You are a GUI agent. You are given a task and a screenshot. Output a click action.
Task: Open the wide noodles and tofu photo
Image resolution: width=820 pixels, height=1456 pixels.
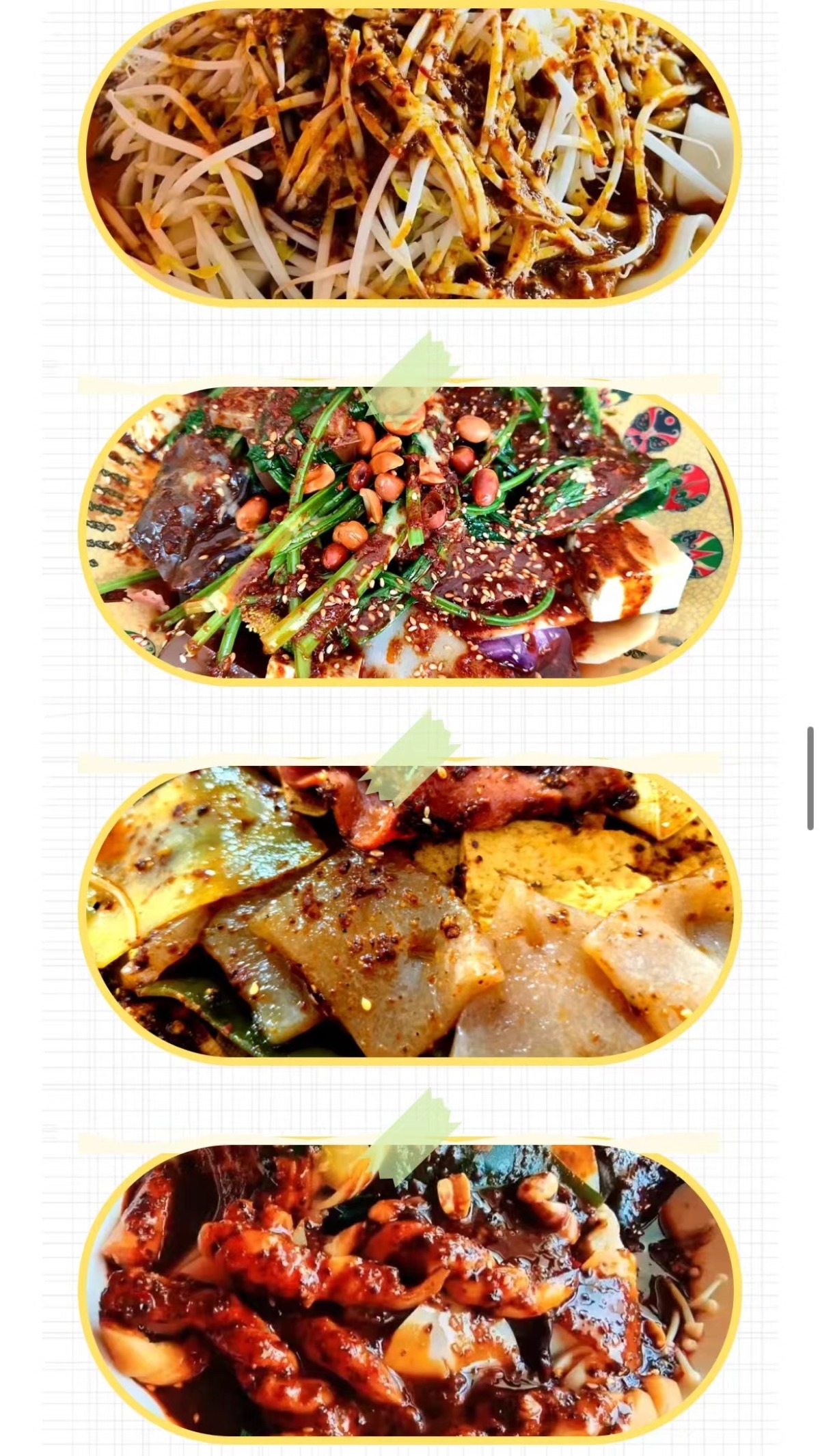coord(410,912)
